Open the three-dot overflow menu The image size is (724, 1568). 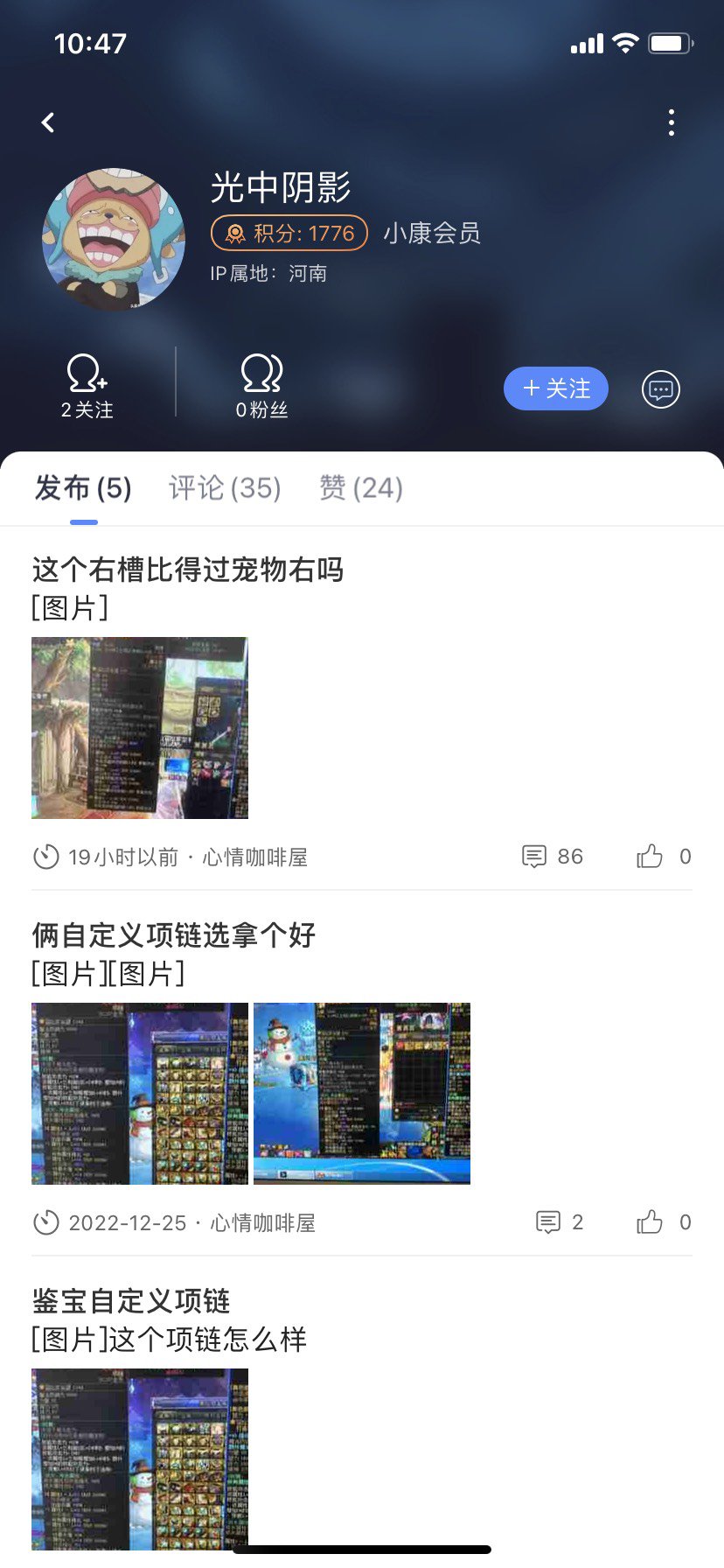coord(671,122)
